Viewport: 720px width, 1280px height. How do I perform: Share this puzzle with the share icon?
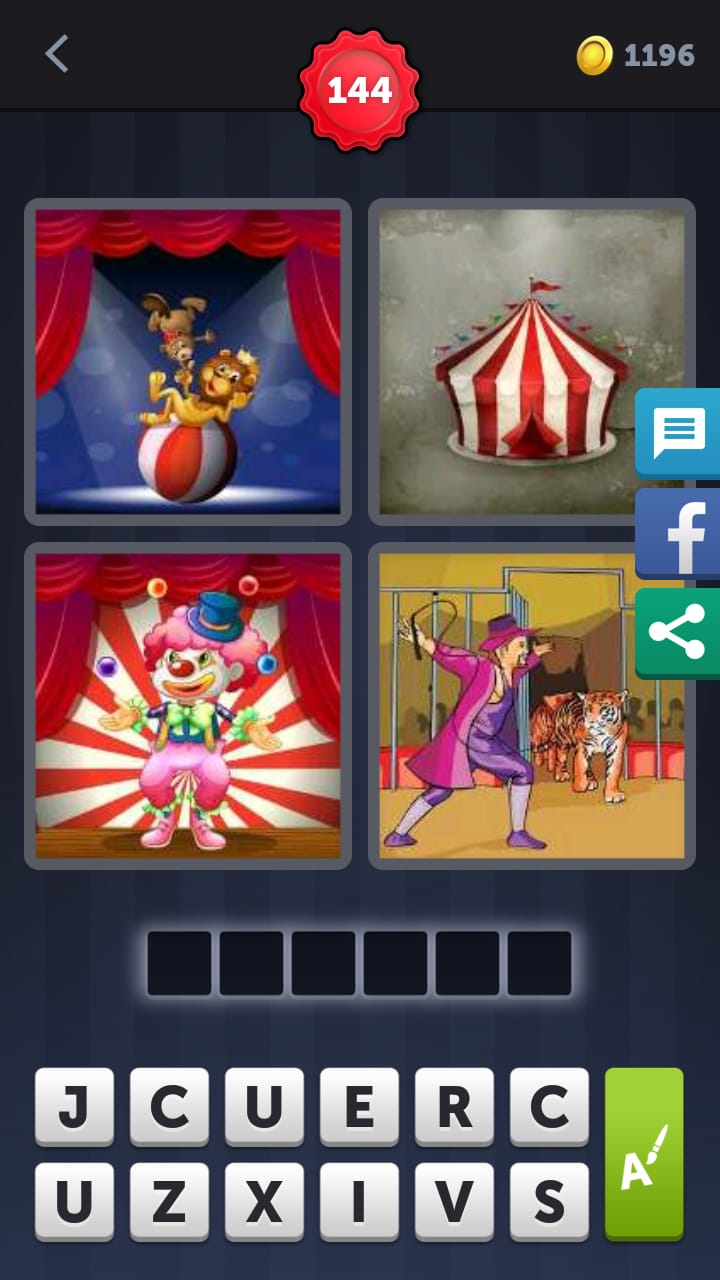pos(679,633)
